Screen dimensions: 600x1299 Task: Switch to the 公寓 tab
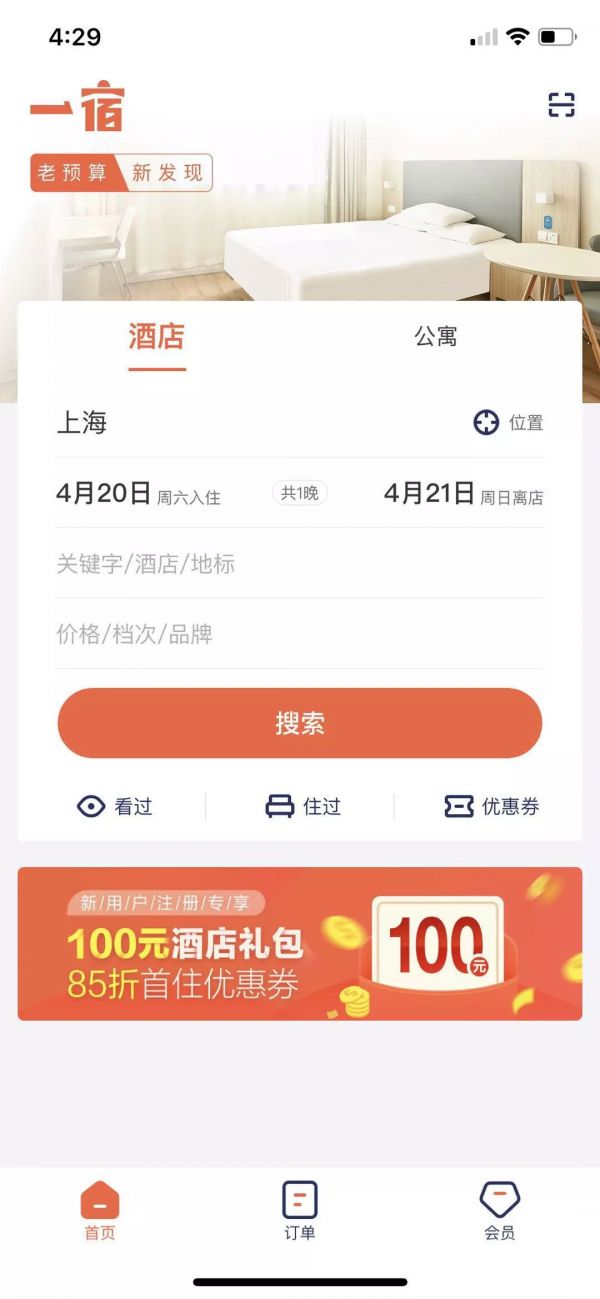(436, 337)
